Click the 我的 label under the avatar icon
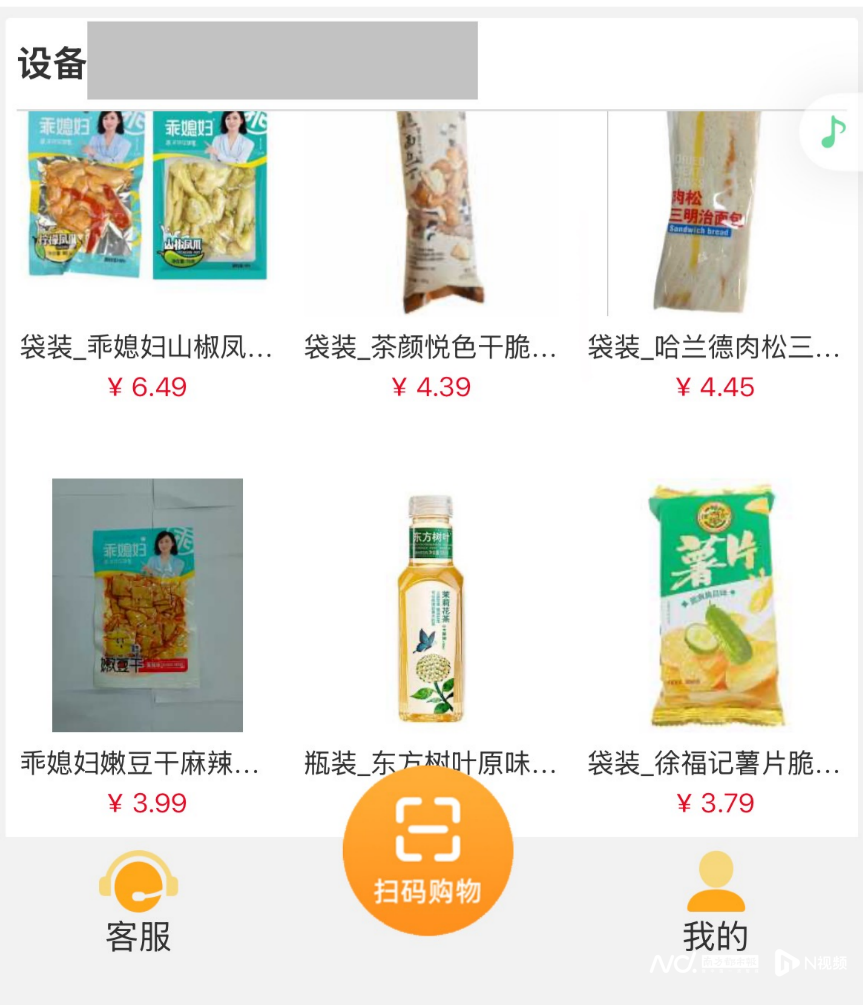 [713, 938]
